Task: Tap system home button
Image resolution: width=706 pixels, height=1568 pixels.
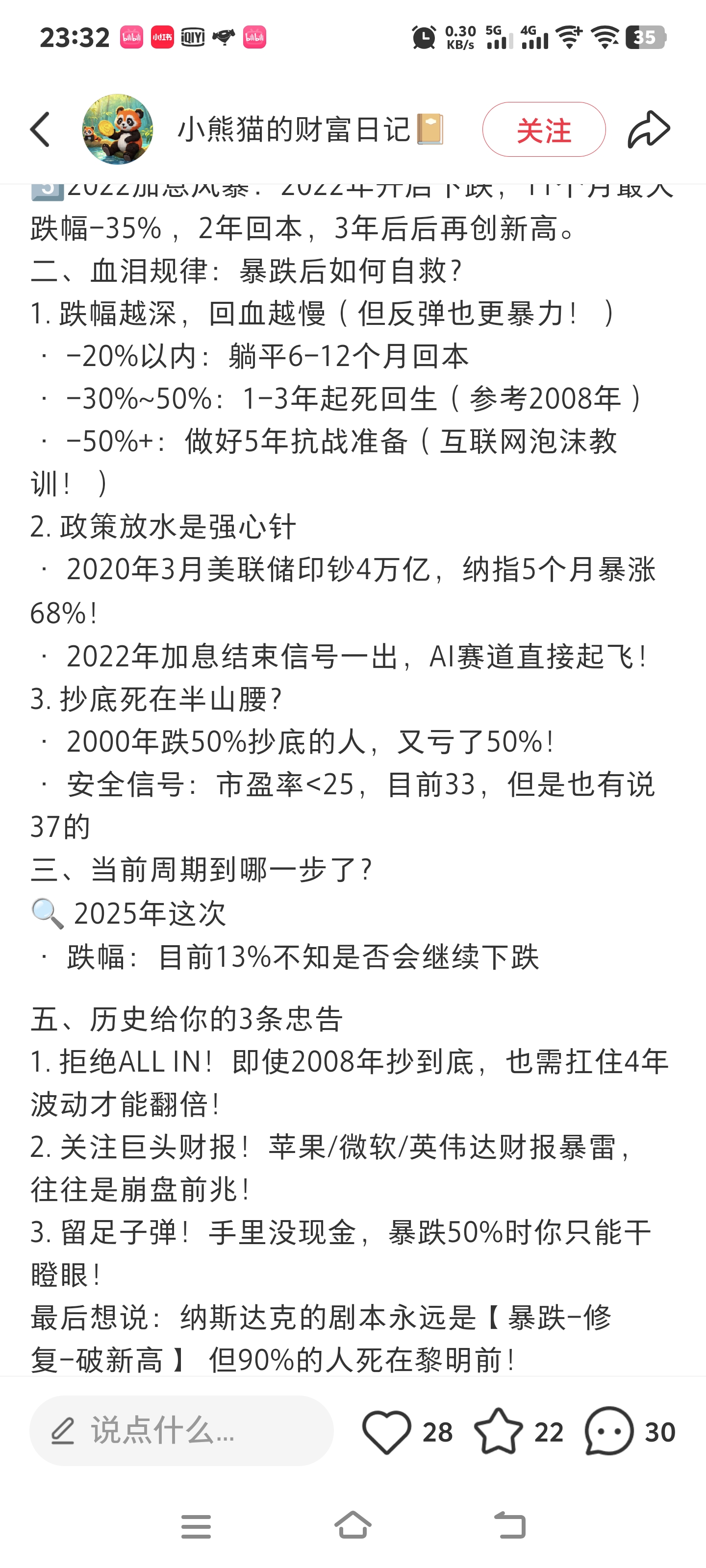Action: point(353,1525)
